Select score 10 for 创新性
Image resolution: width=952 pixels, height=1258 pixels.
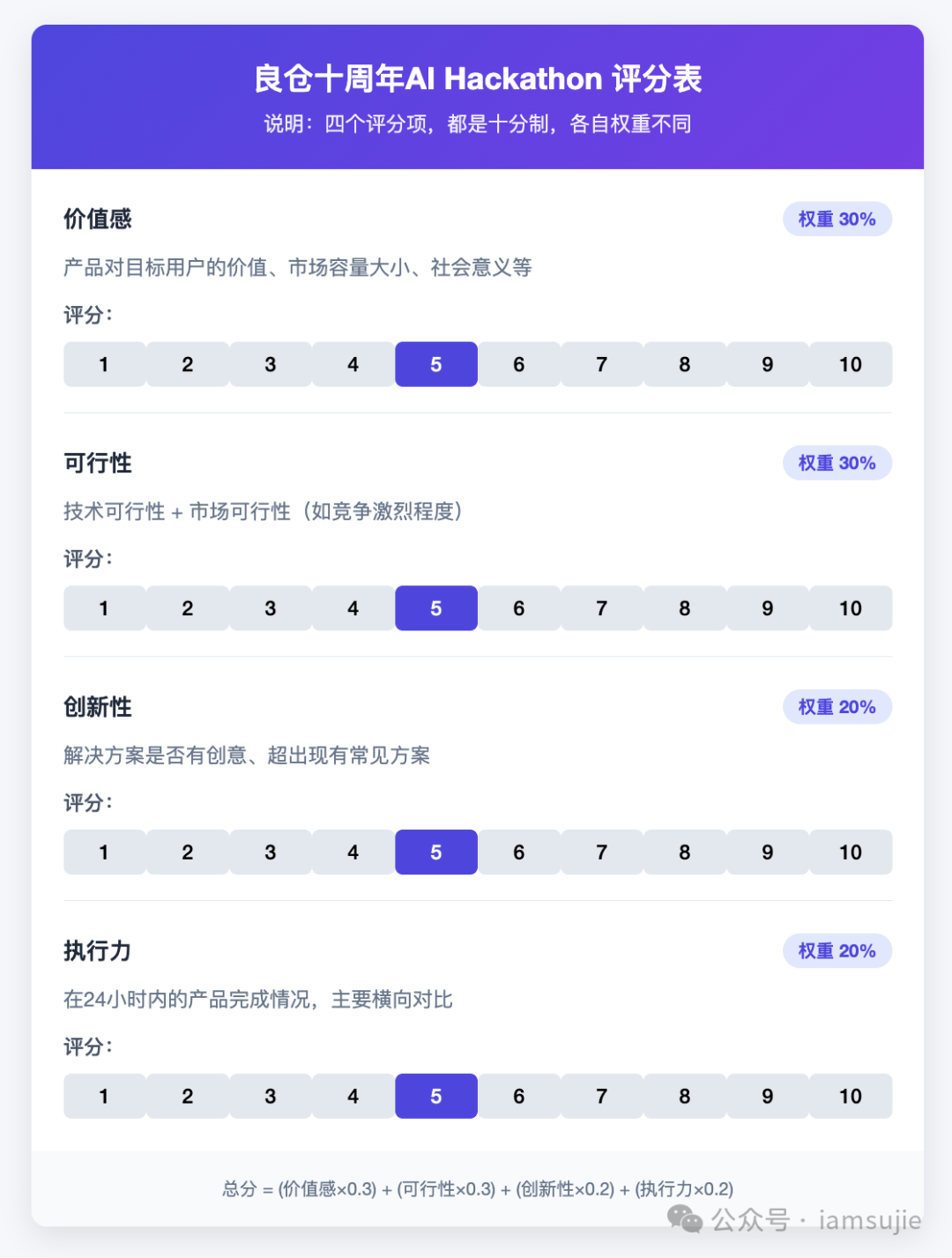point(851,852)
